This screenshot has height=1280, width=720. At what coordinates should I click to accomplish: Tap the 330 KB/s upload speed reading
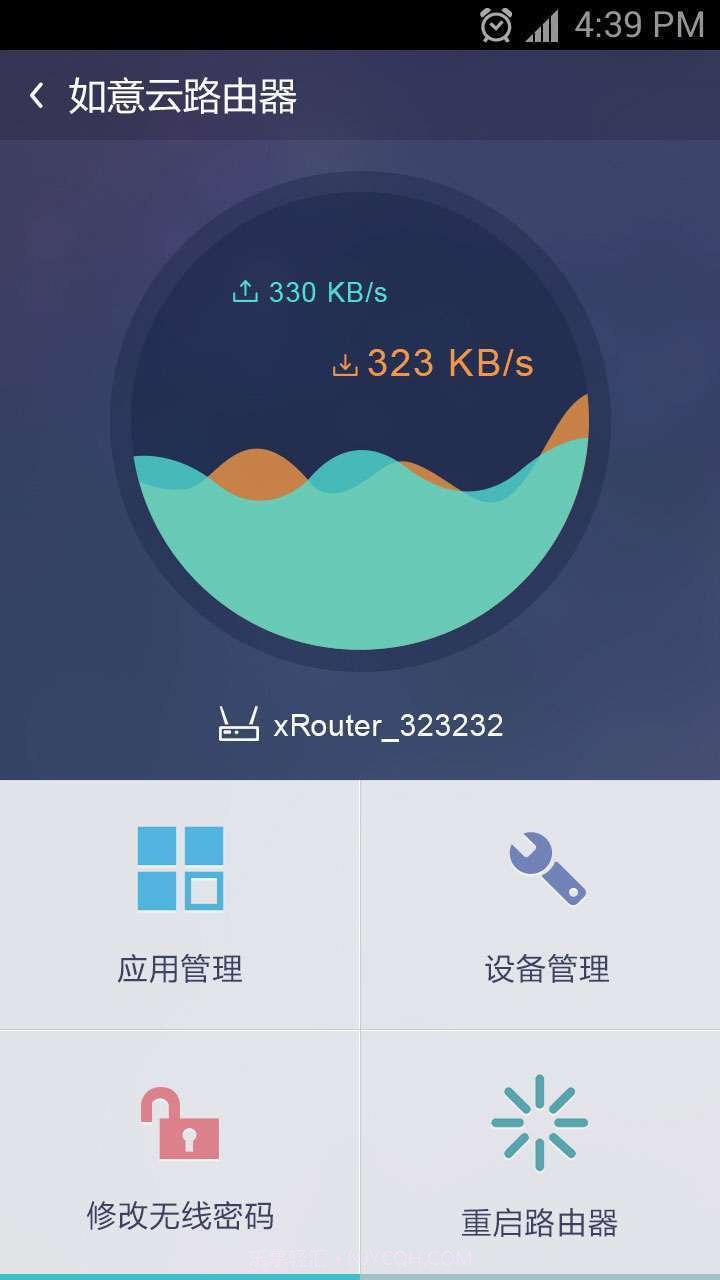click(325, 290)
